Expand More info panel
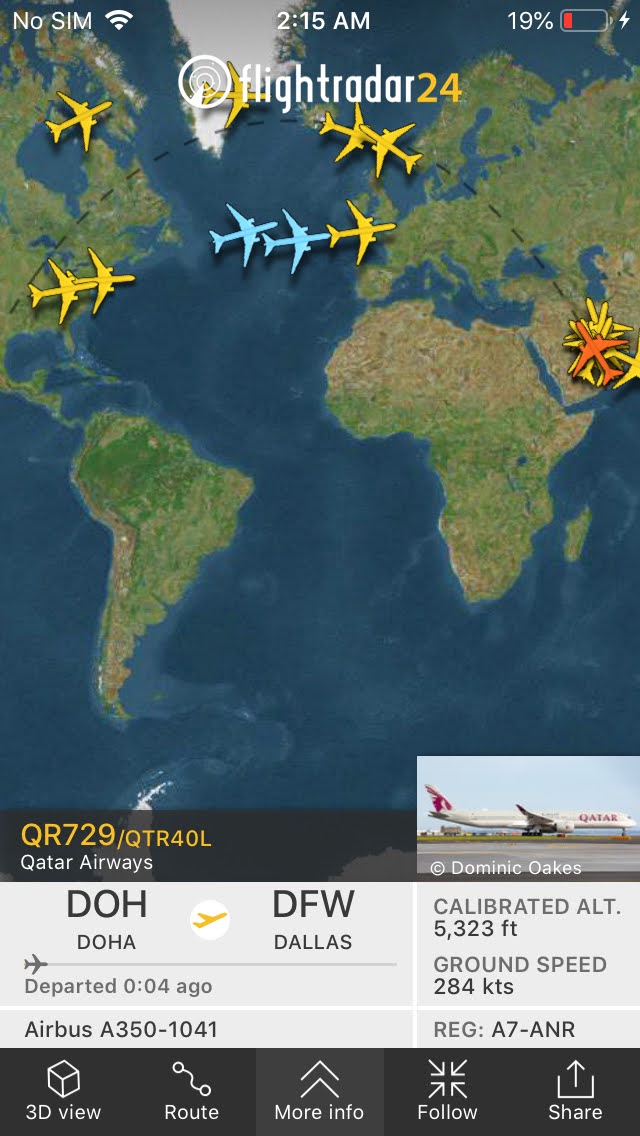The height and width of the screenshot is (1136, 640). (x=320, y=1091)
